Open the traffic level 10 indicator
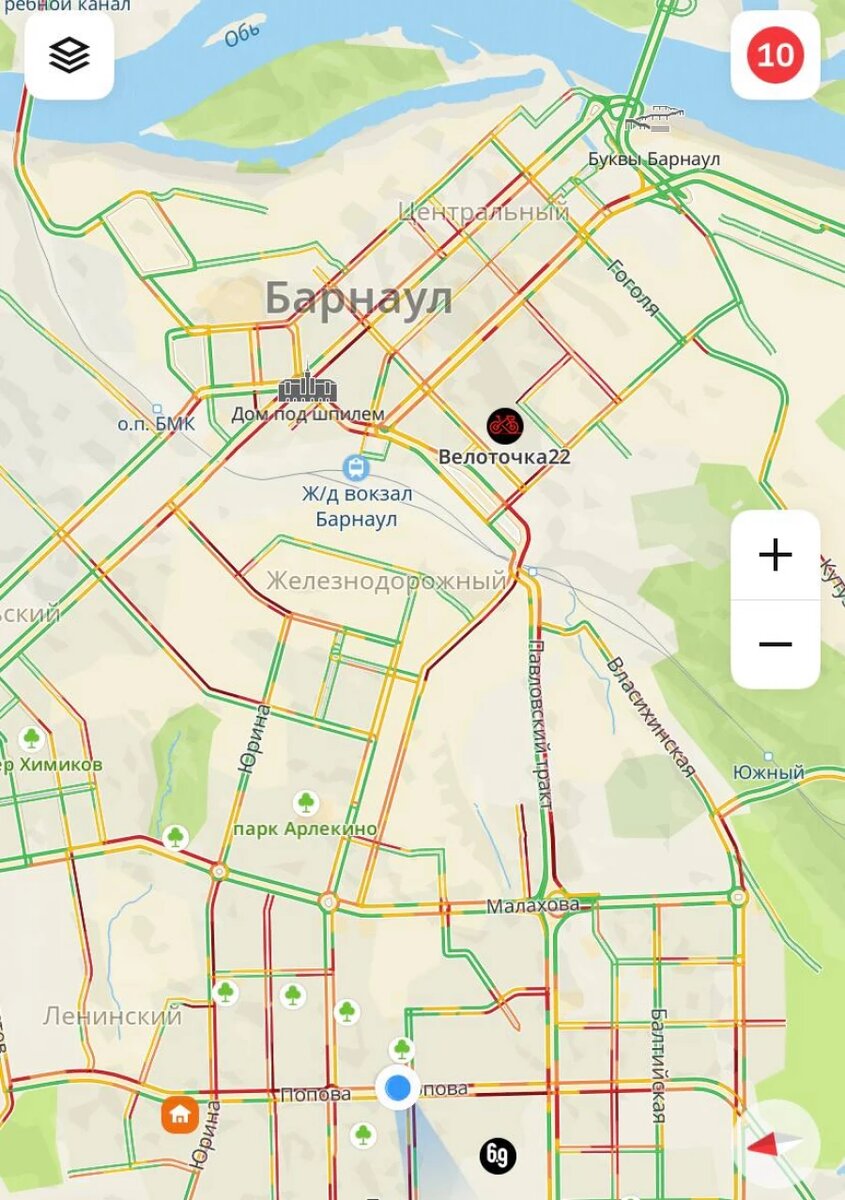845x1200 pixels. 775,55
